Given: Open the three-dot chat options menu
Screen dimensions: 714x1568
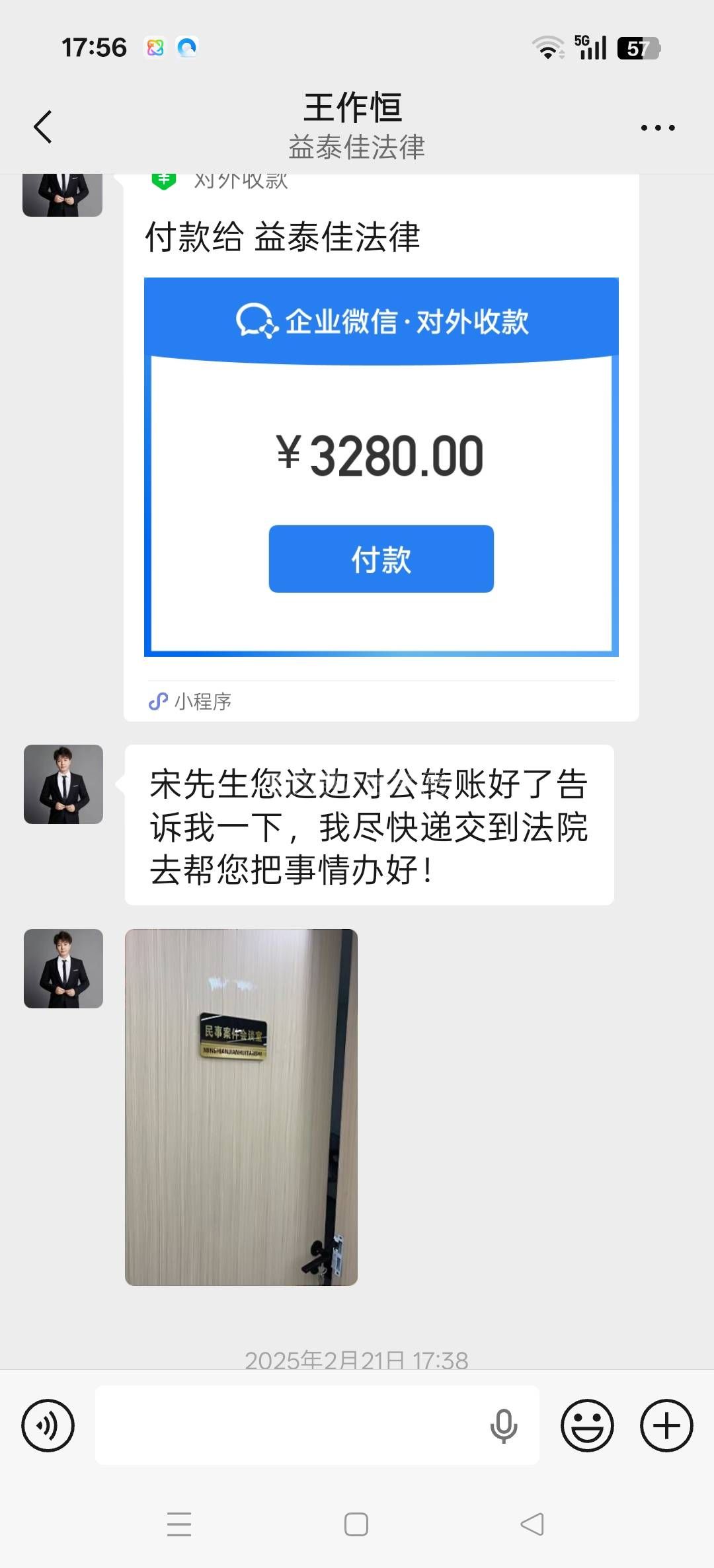Looking at the screenshot, I should coord(658,128).
